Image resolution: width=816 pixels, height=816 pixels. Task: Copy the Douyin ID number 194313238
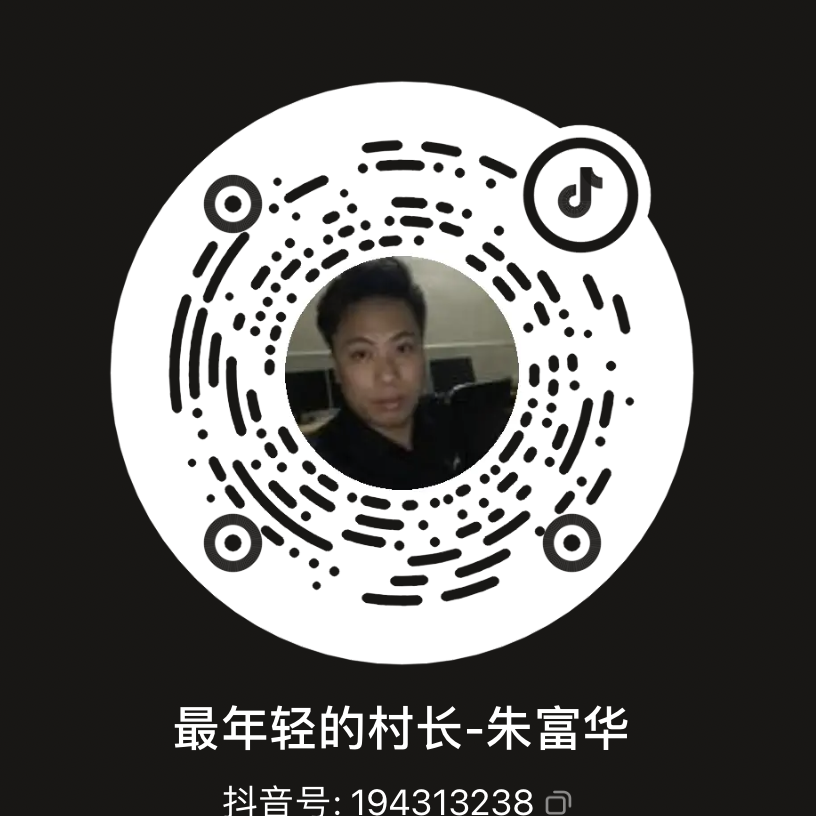click(559, 802)
